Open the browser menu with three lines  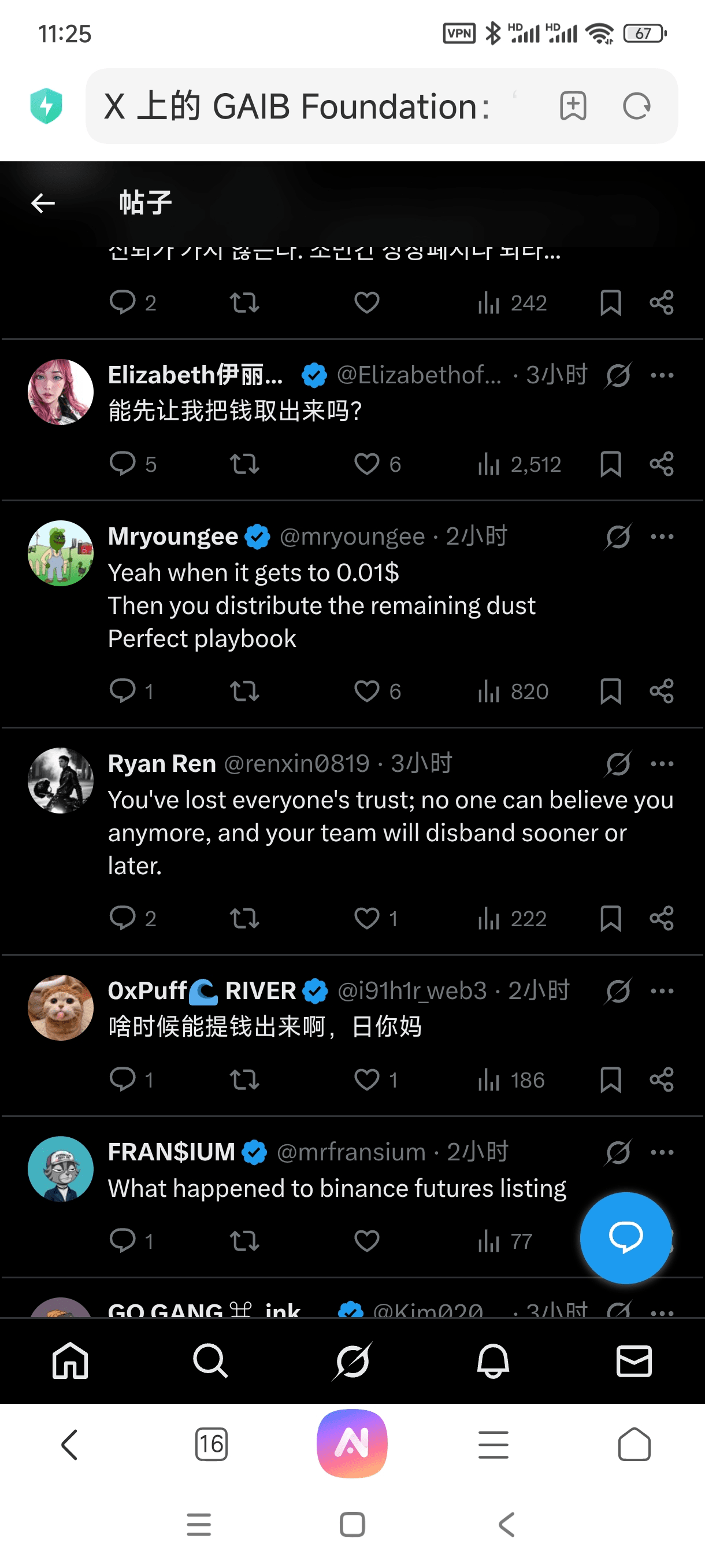[x=493, y=1444]
